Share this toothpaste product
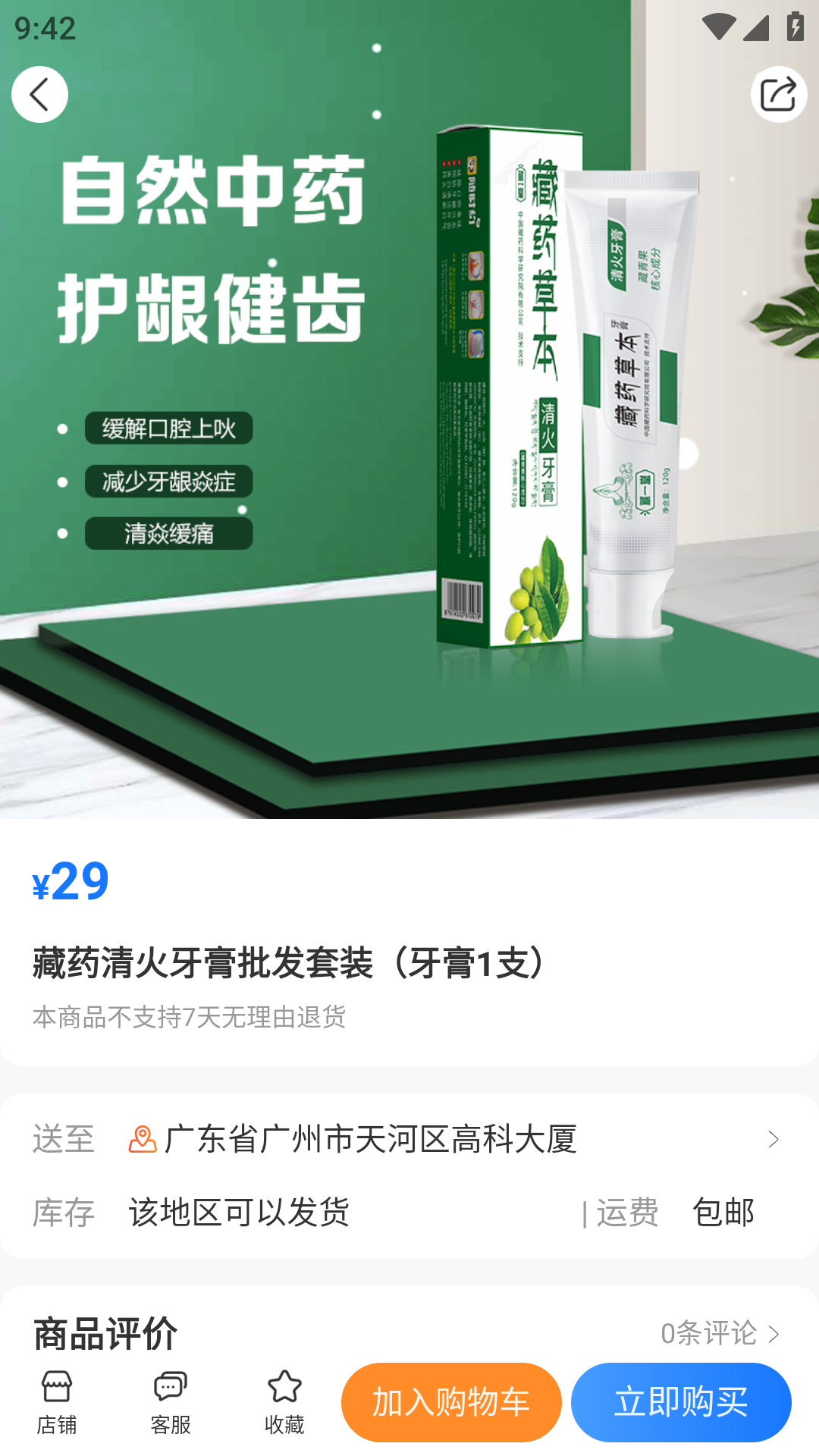Image resolution: width=819 pixels, height=1456 pixels. point(778,95)
